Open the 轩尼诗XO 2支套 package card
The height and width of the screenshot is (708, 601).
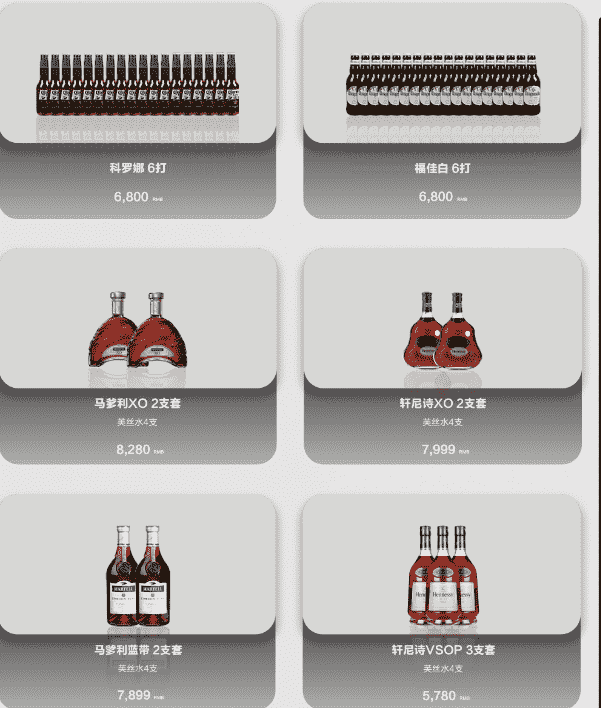coord(442,355)
